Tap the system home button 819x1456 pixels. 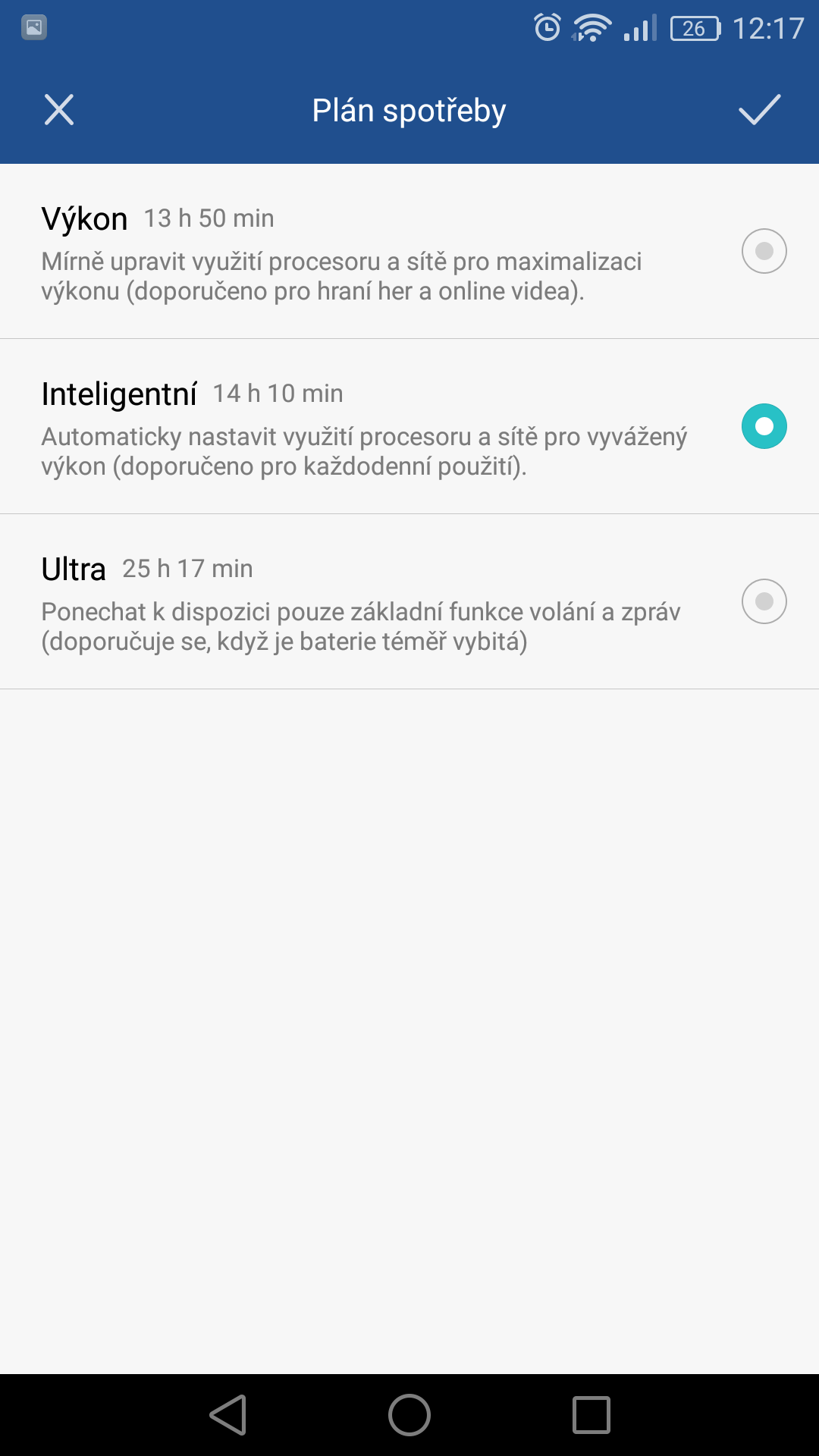pos(409,1415)
